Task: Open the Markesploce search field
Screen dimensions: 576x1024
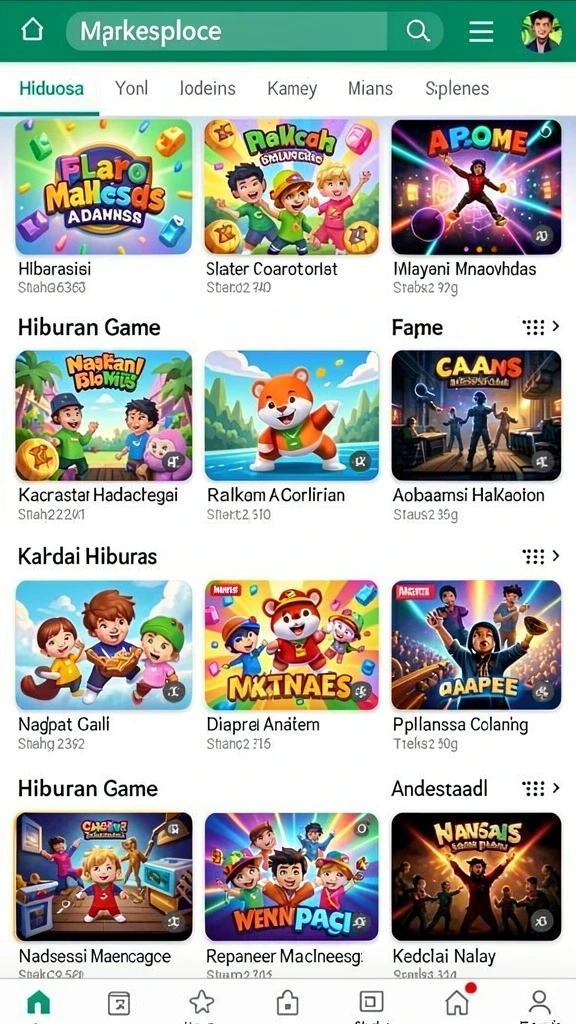Action: [255, 31]
